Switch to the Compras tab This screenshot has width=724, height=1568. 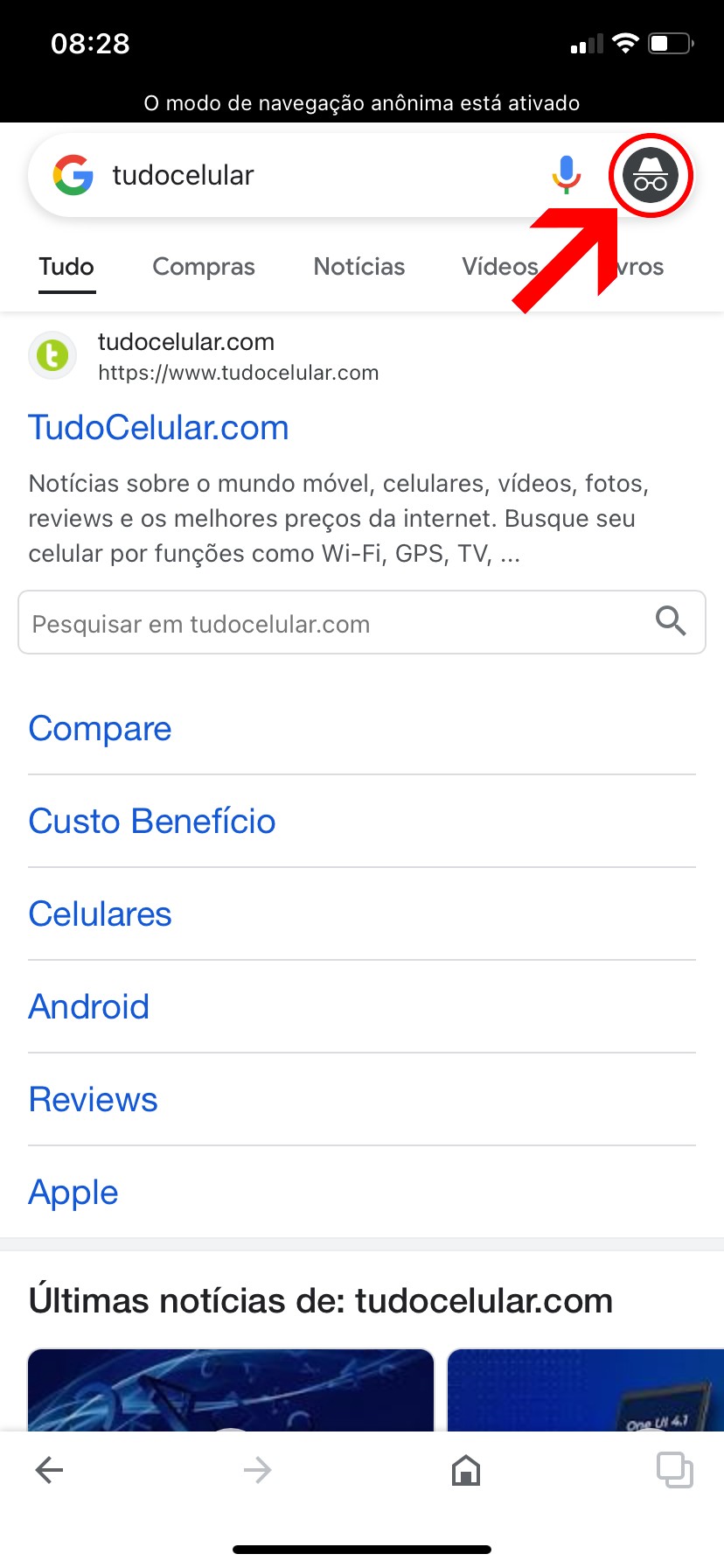pos(204,267)
